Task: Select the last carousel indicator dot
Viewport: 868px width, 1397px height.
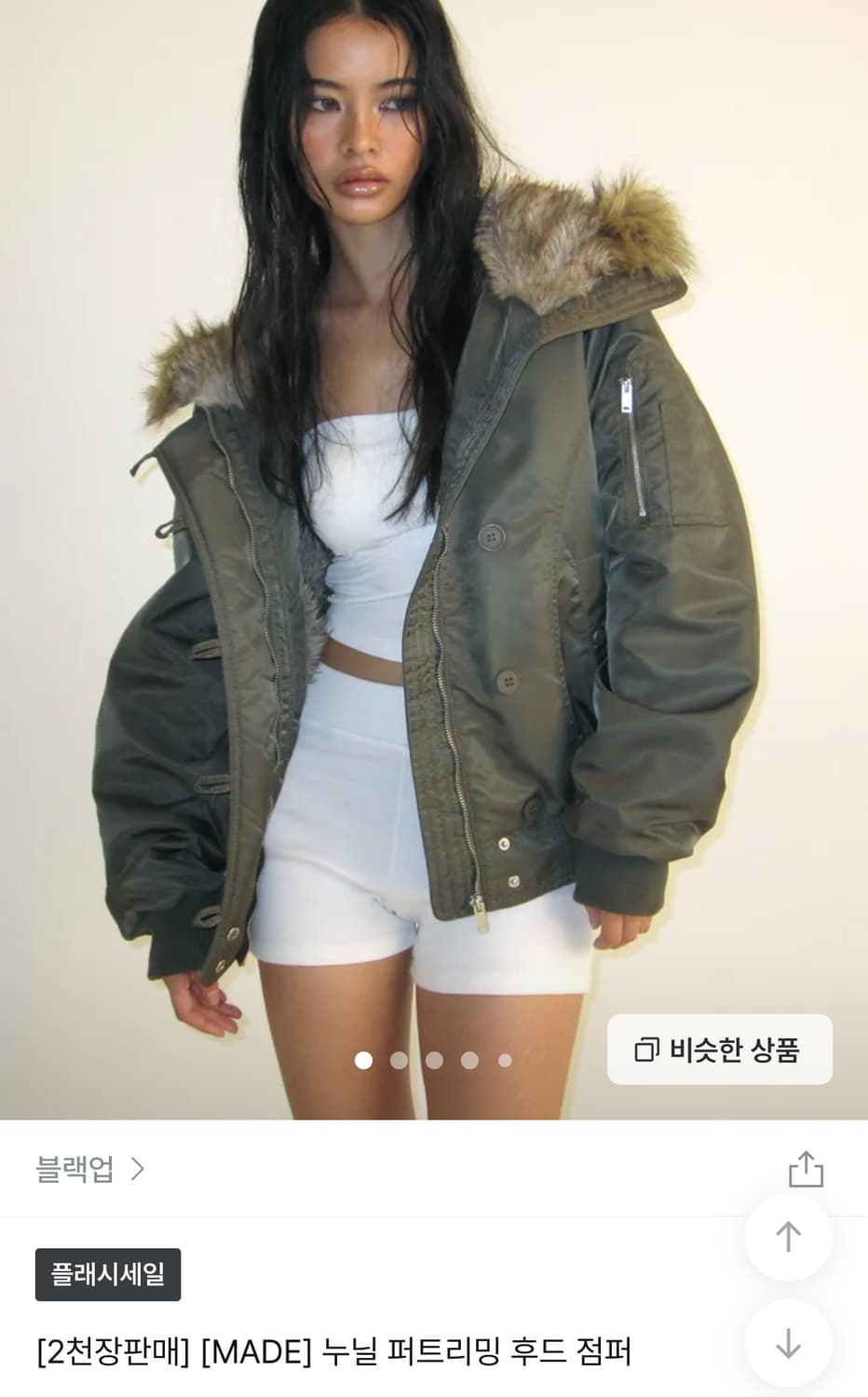Action: tap(506, 1059)
